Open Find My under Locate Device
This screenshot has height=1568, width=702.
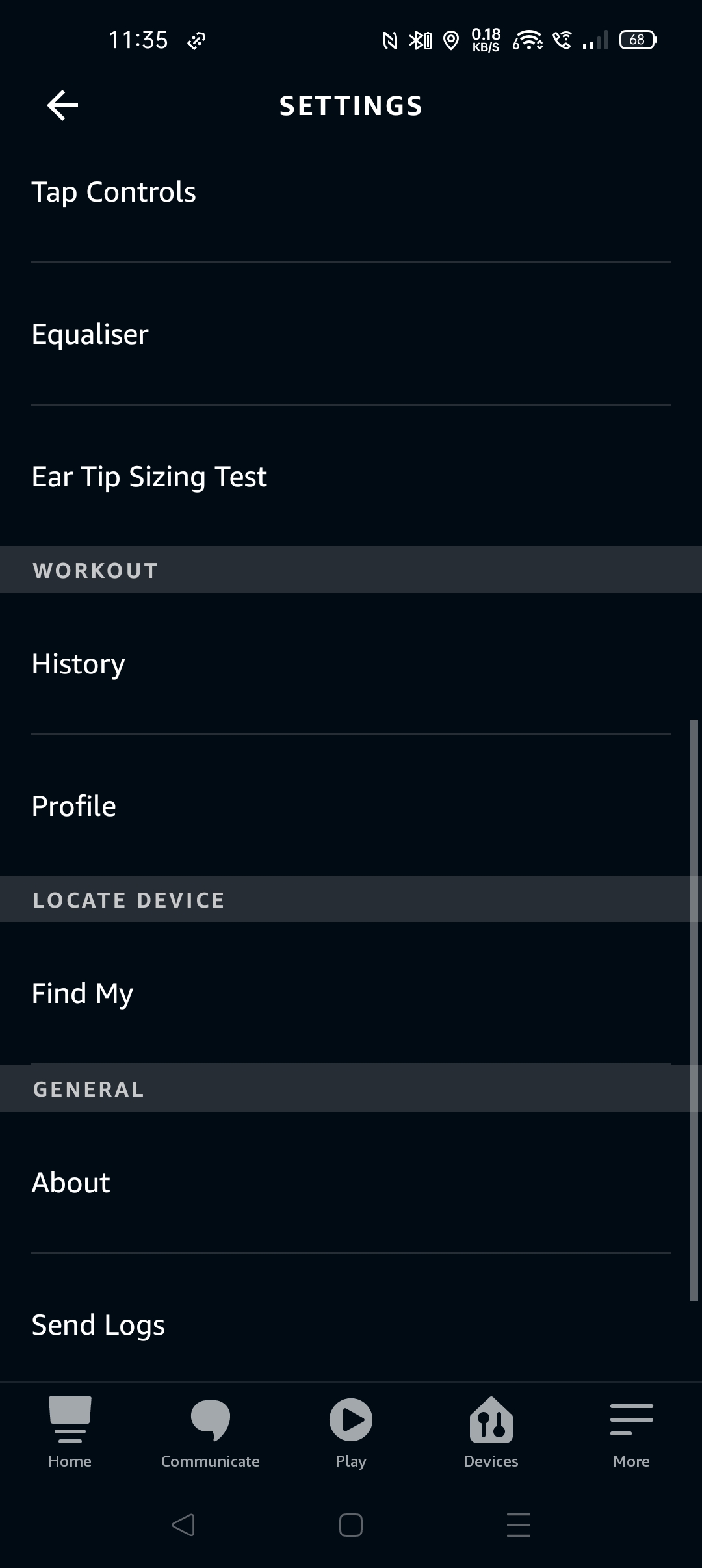(351, 993)
